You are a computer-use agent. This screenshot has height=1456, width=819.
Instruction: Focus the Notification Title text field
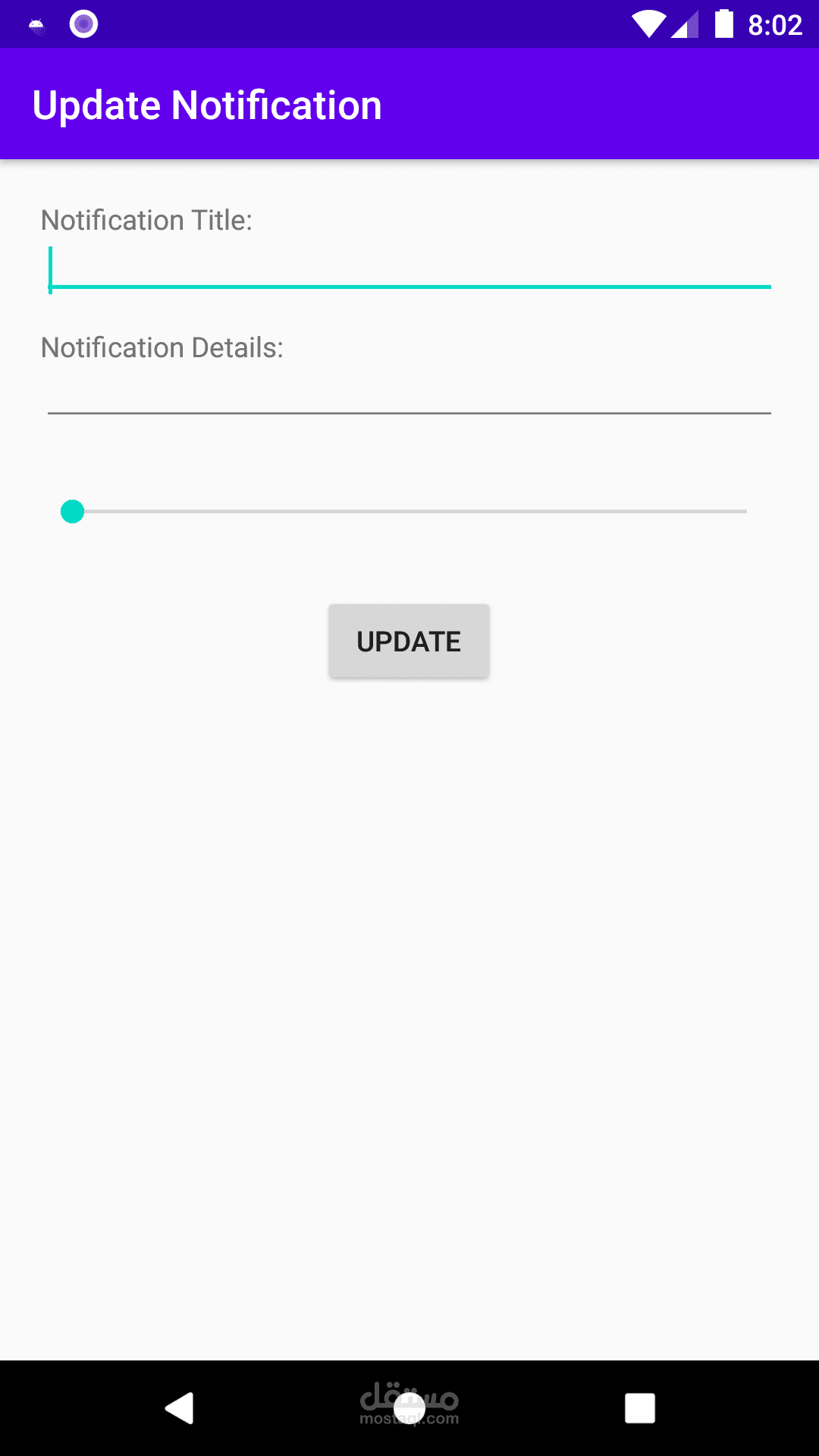coord(409,269)
